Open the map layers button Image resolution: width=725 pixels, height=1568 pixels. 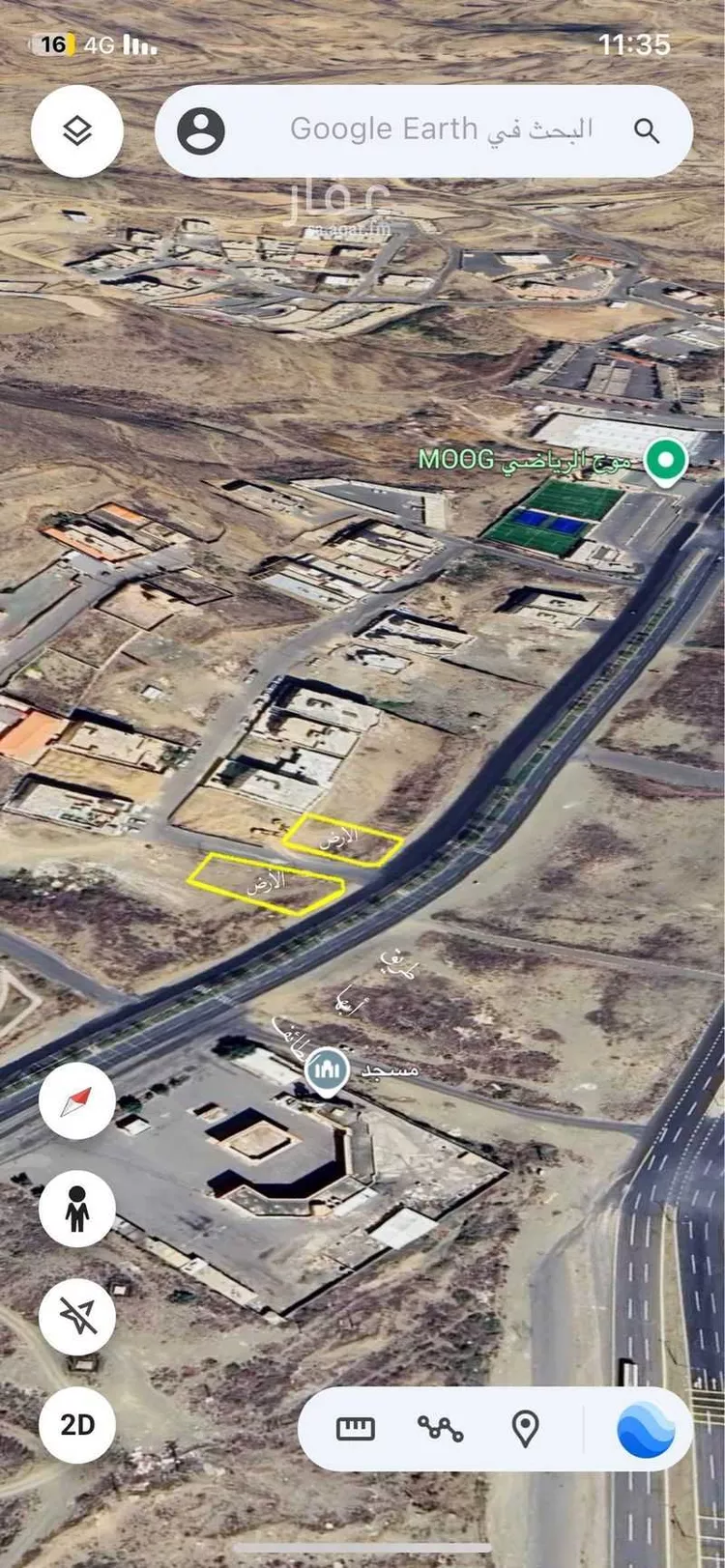click(77, 131)
